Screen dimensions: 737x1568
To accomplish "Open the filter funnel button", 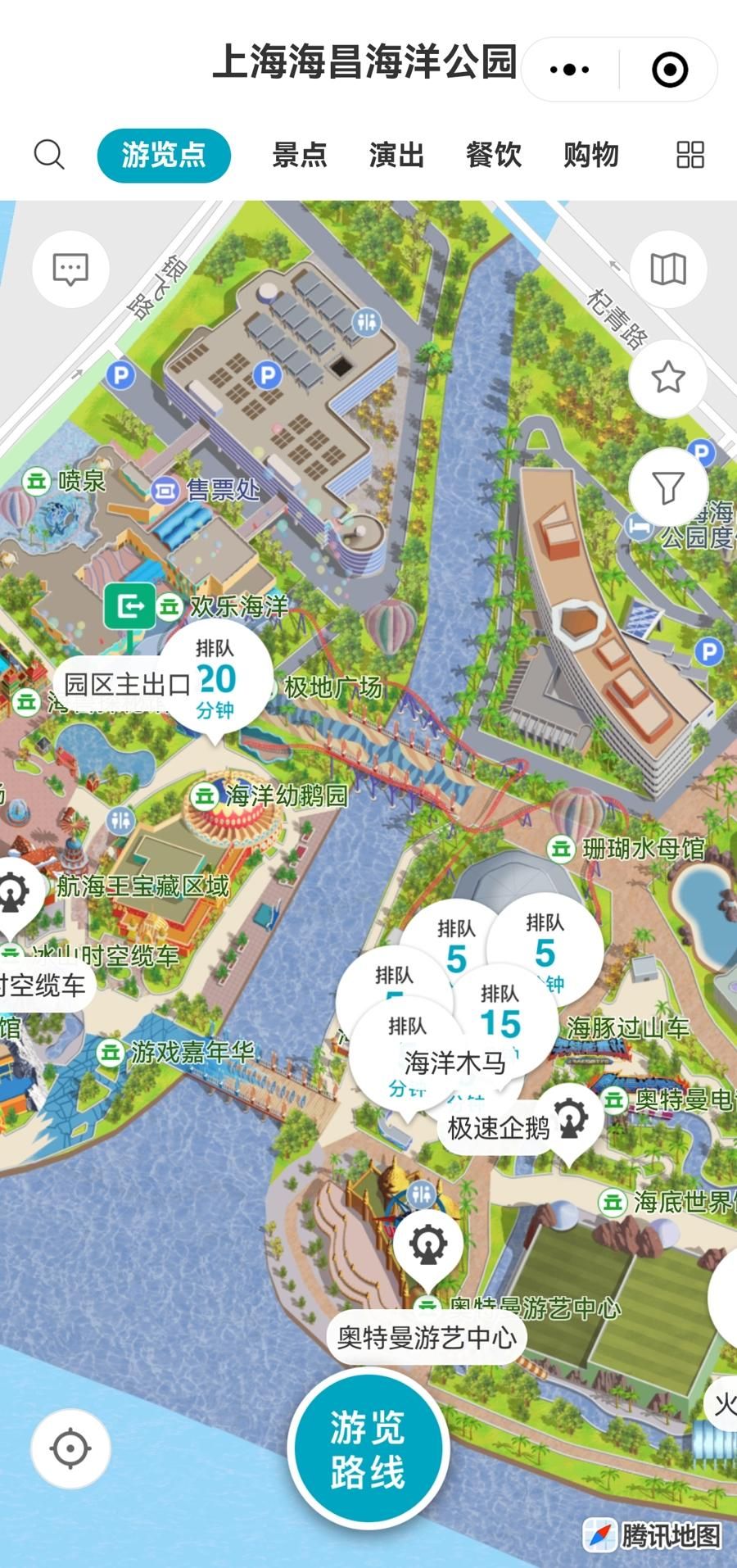I will click(667, 487).
